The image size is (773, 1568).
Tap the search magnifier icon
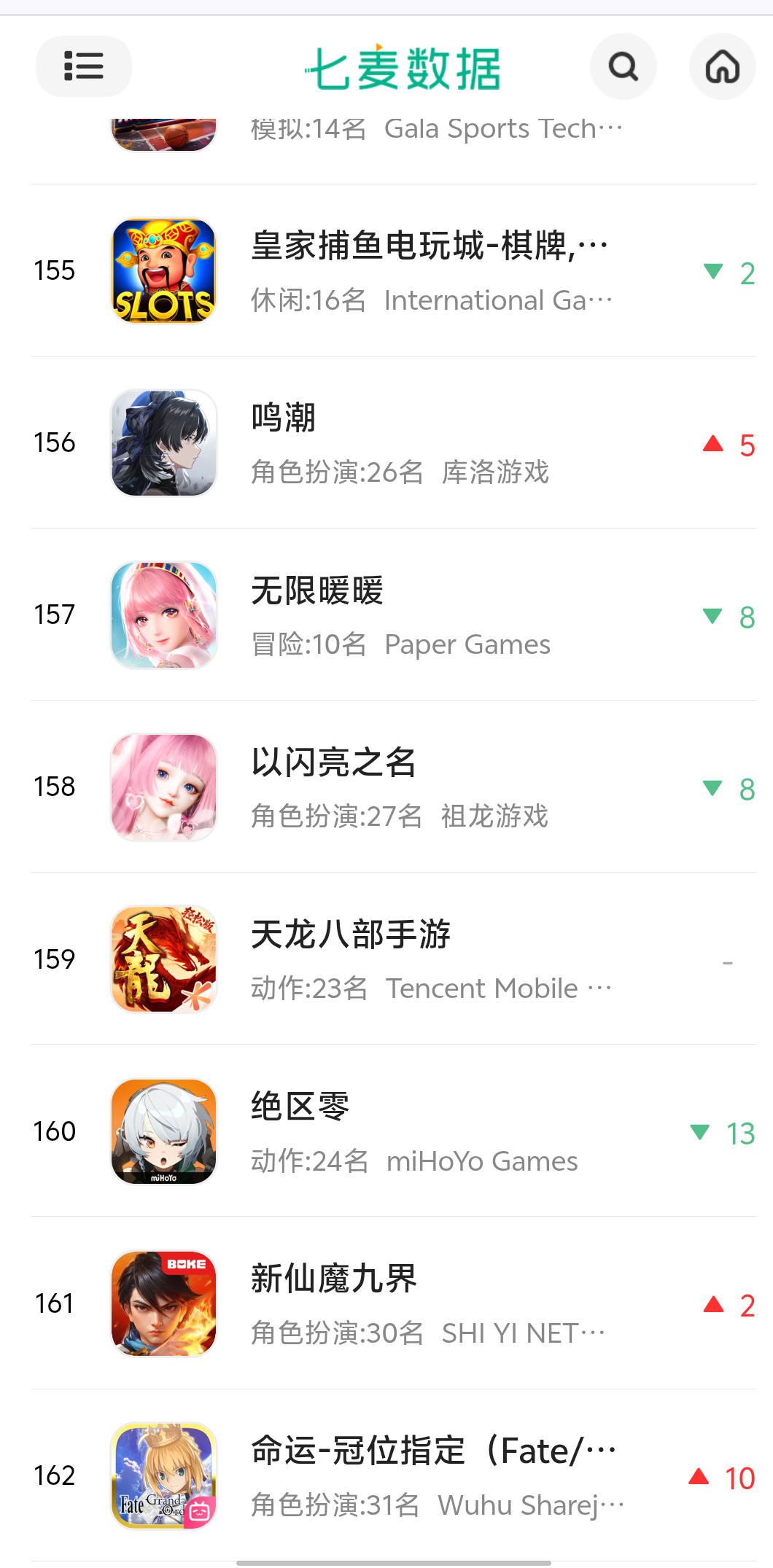pos(624,66)
